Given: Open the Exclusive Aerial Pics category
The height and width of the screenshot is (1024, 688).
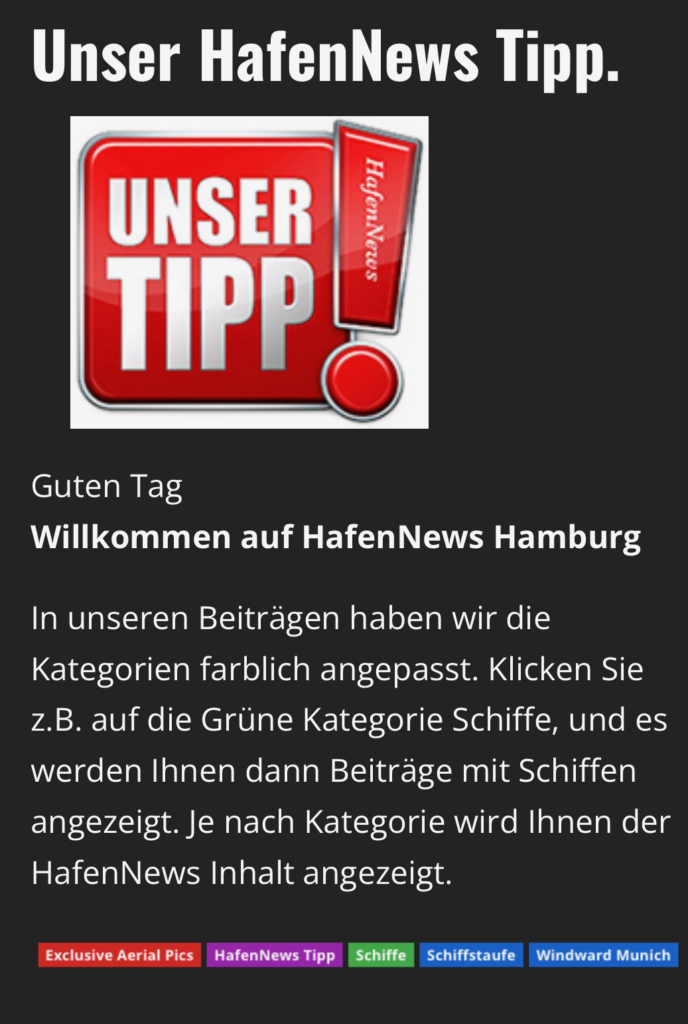Looking at the screenshot, I should pos(119,955).
